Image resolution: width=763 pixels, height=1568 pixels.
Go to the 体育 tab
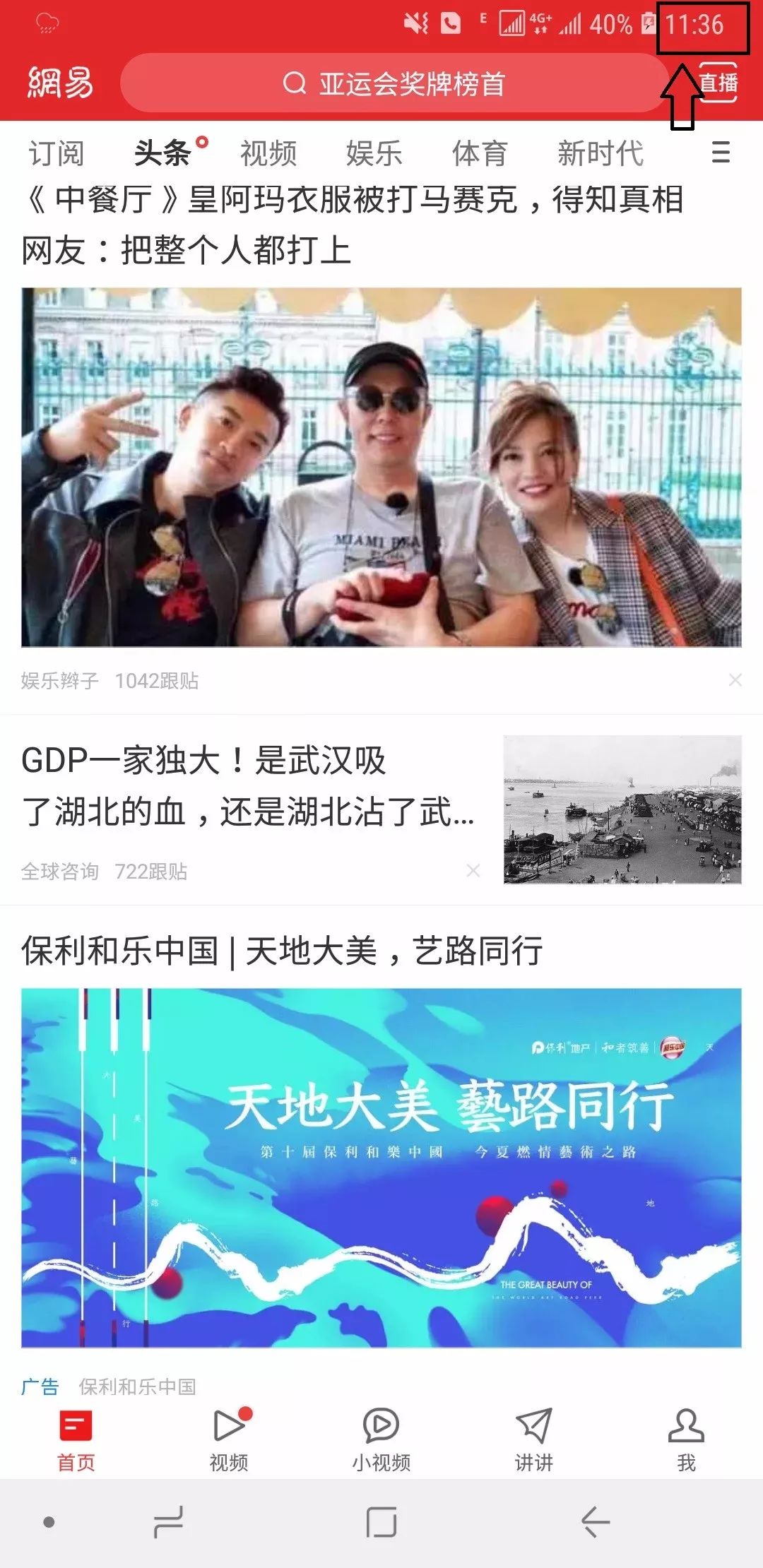tap(480, 153)
